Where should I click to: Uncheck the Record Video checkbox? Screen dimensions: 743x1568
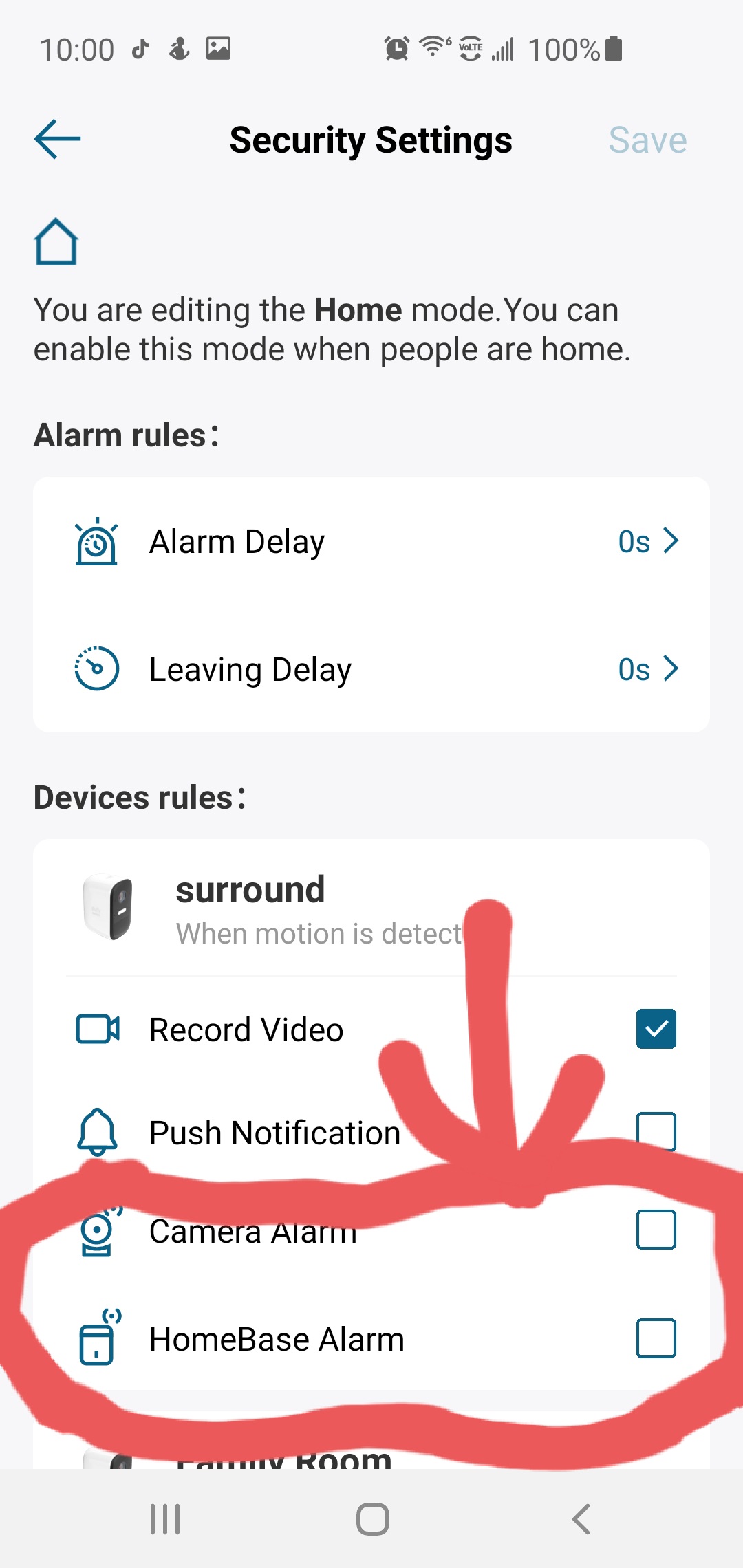(x=656, y=1029)
